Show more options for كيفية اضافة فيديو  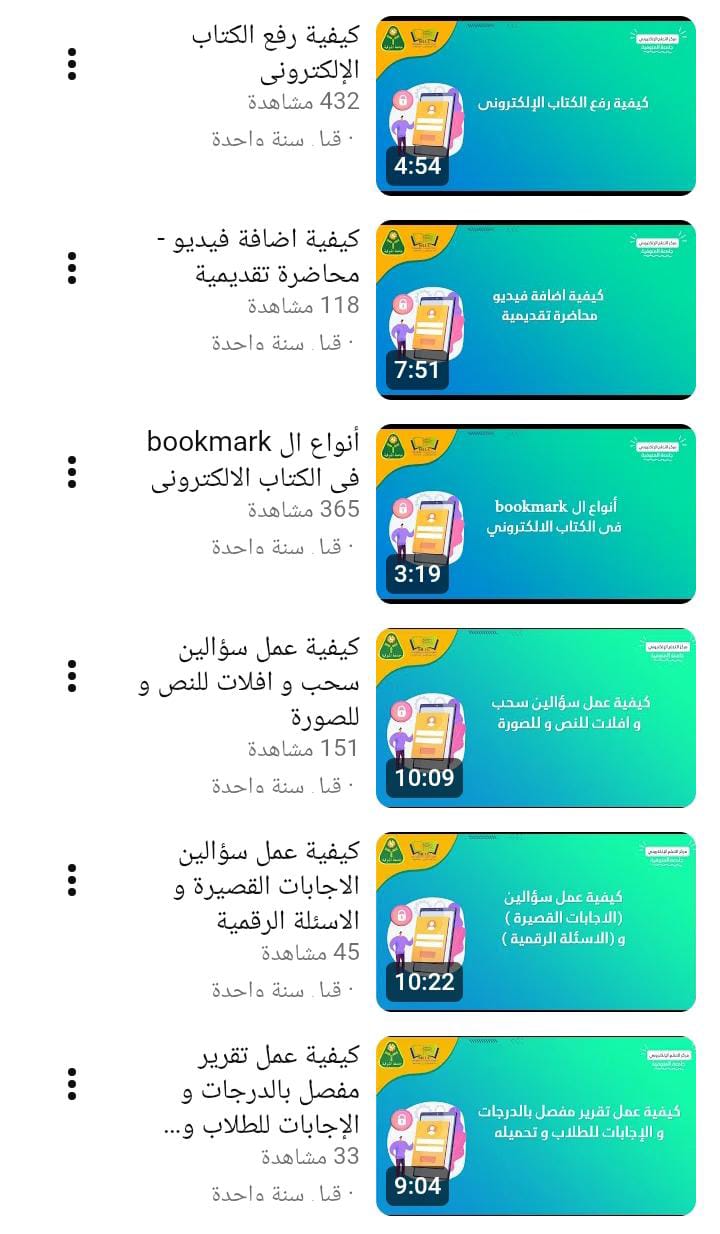coord(72,268)
